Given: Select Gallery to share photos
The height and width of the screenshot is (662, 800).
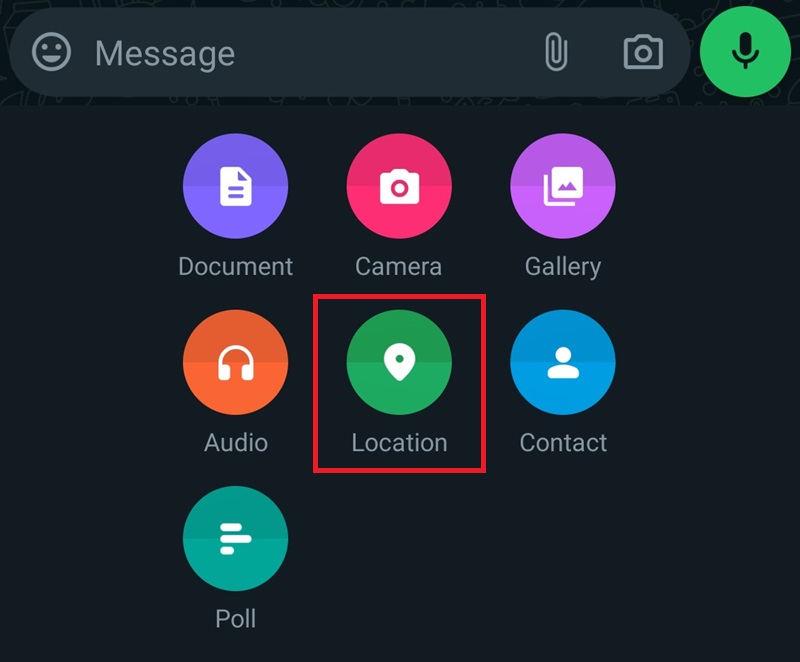Looking at the screenshot, I should point(563,187).
